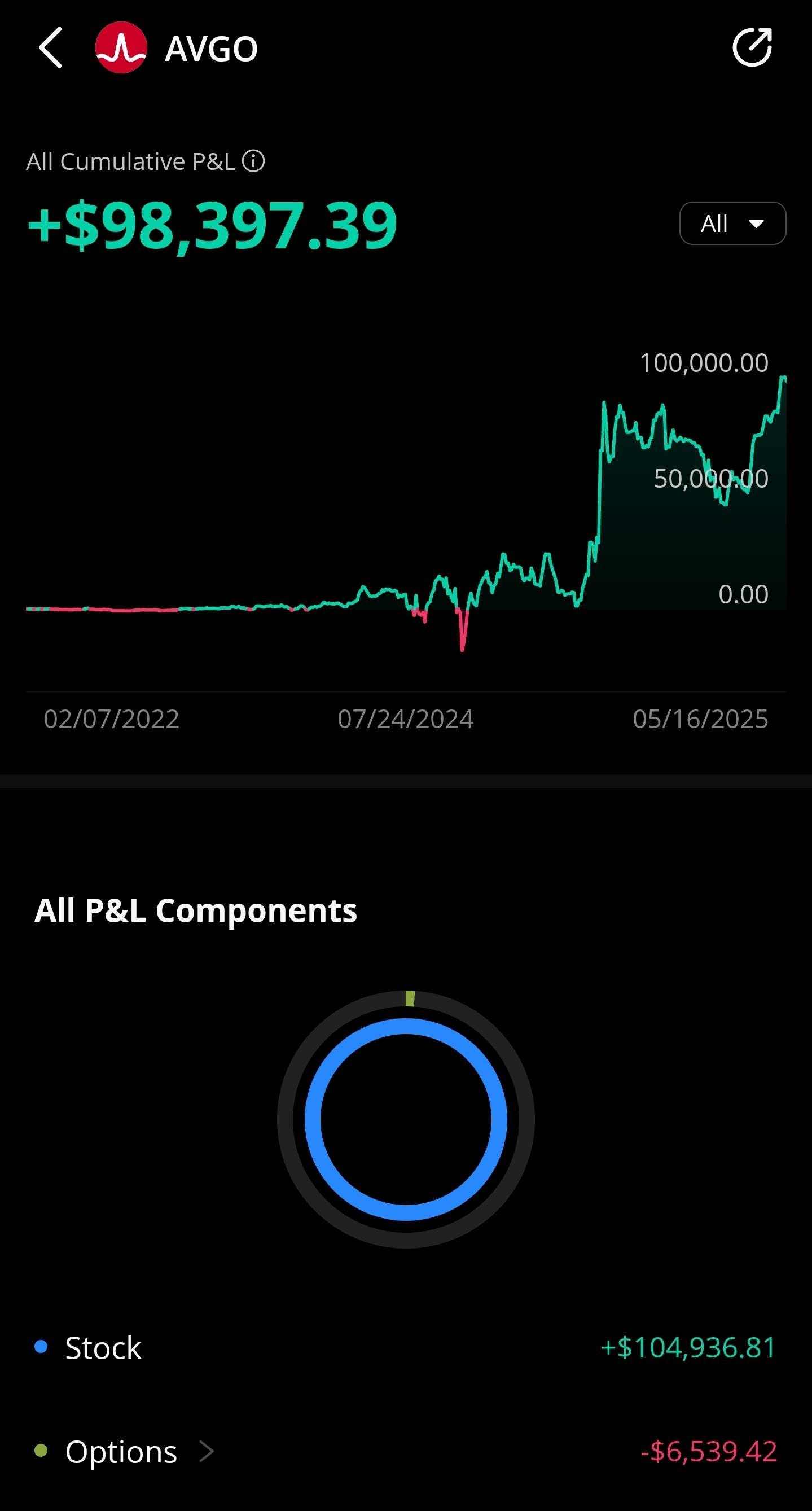812x1511 pixels.
Task: Expand the All time-range dropdown
Action: [x=732, y=224]
